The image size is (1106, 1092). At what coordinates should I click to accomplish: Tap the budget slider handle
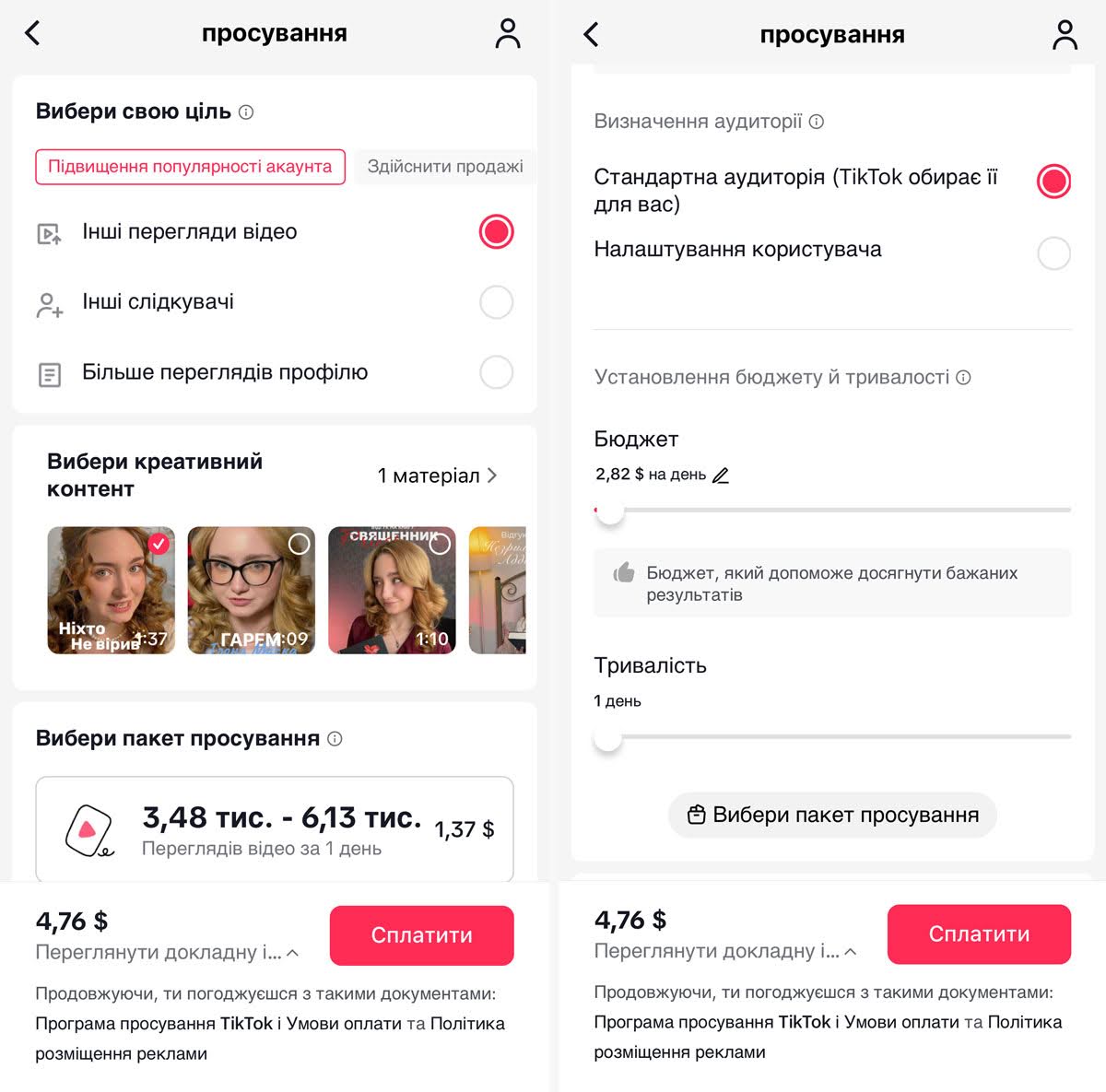coord(608,511)
